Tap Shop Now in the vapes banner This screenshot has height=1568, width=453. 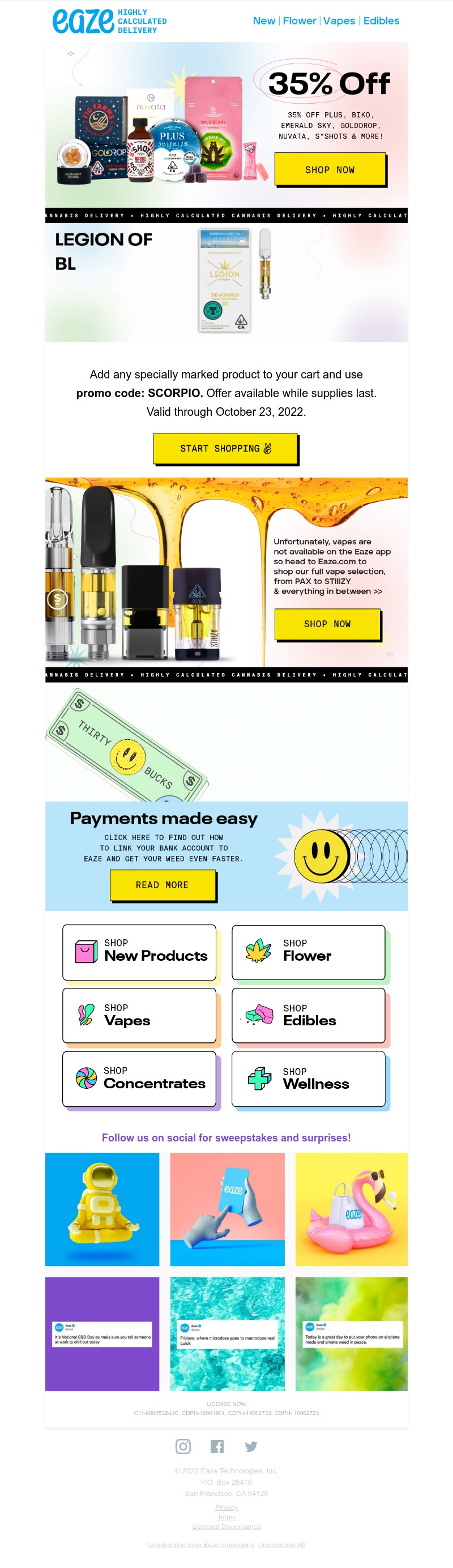point(327,623)
